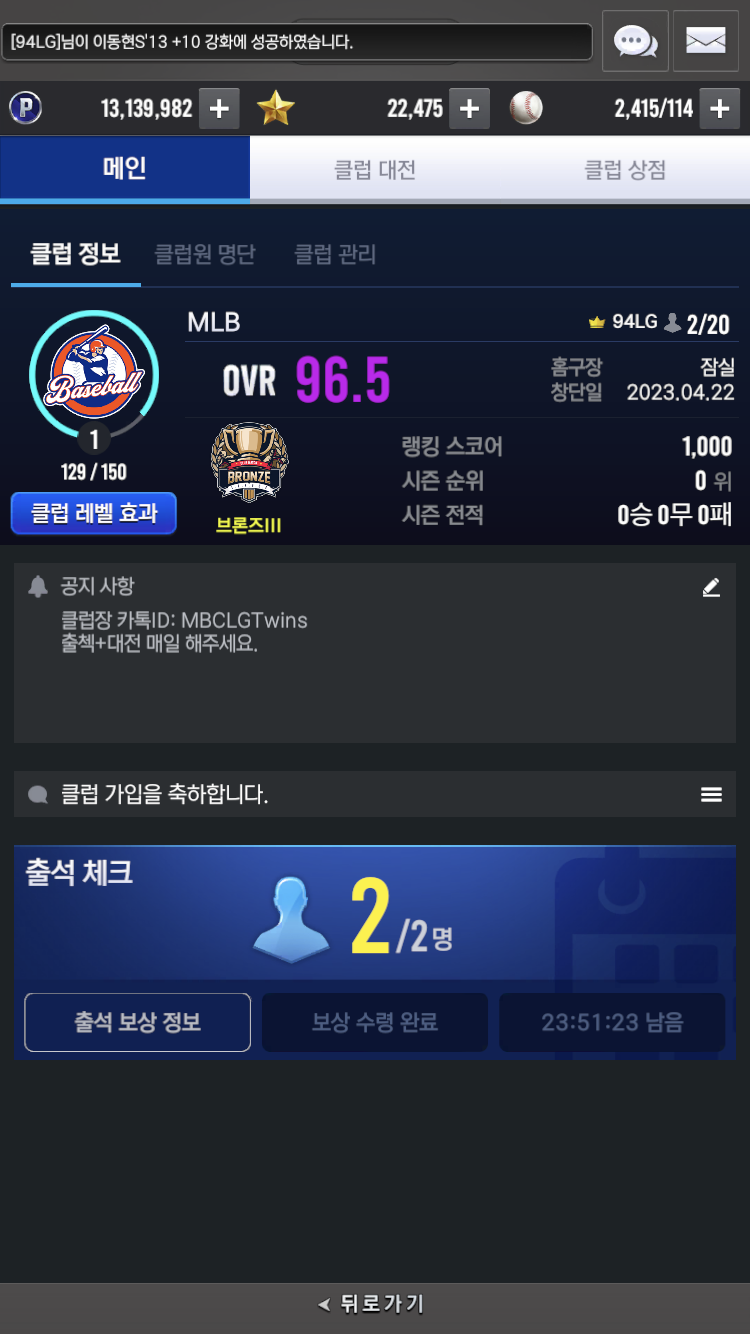The height and width of the screenshot is (1334, 750).
Task: View 클럽 레벨 효과 details
Action: [94, 514]
